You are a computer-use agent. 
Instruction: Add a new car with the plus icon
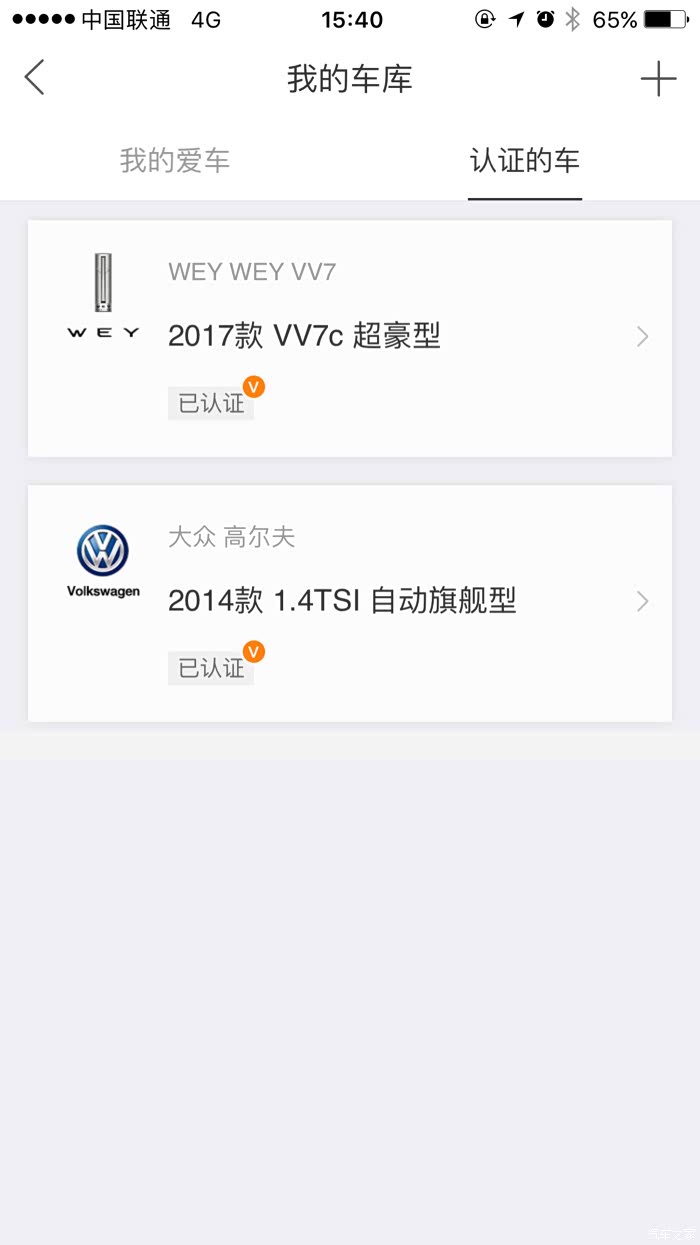(x=658, y=78)
